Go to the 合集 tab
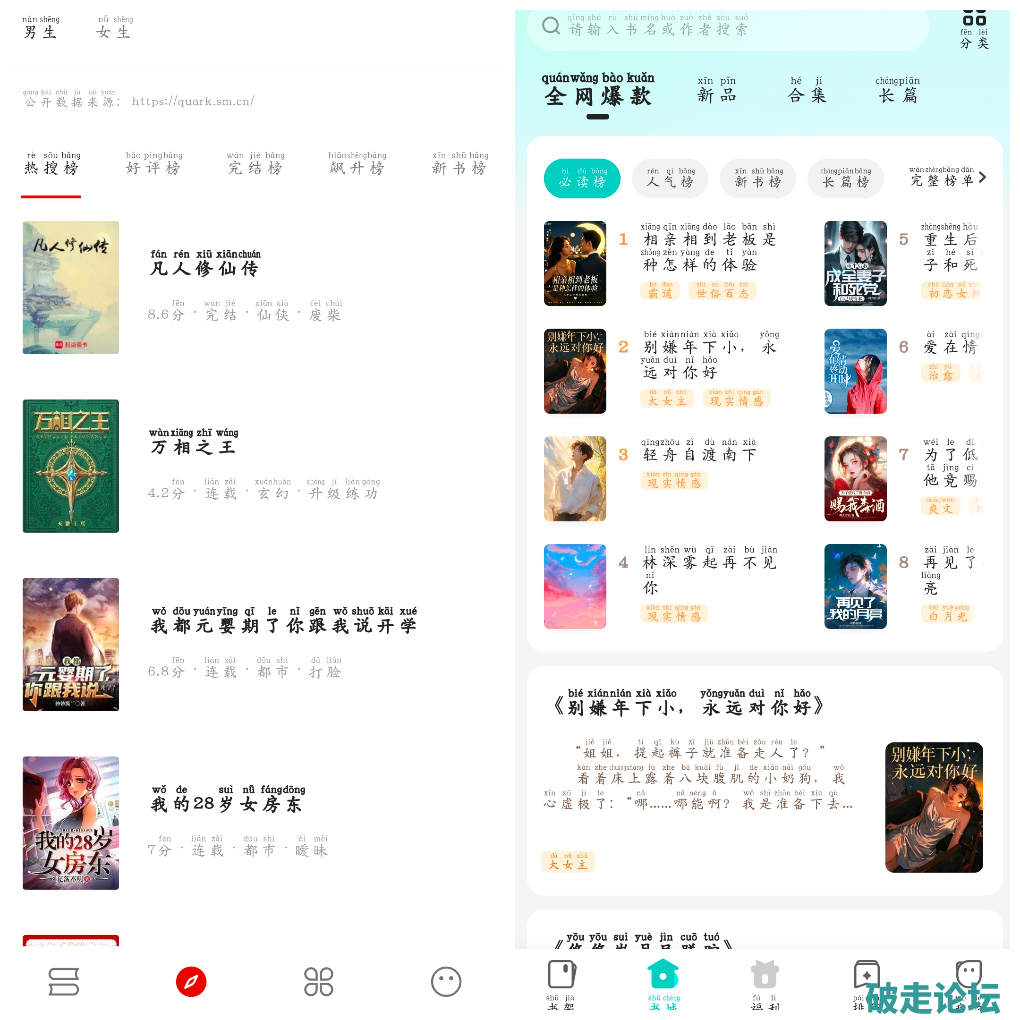Image resolution: width=1020 pixels, height=1020 pixels. tap(806, 92)
